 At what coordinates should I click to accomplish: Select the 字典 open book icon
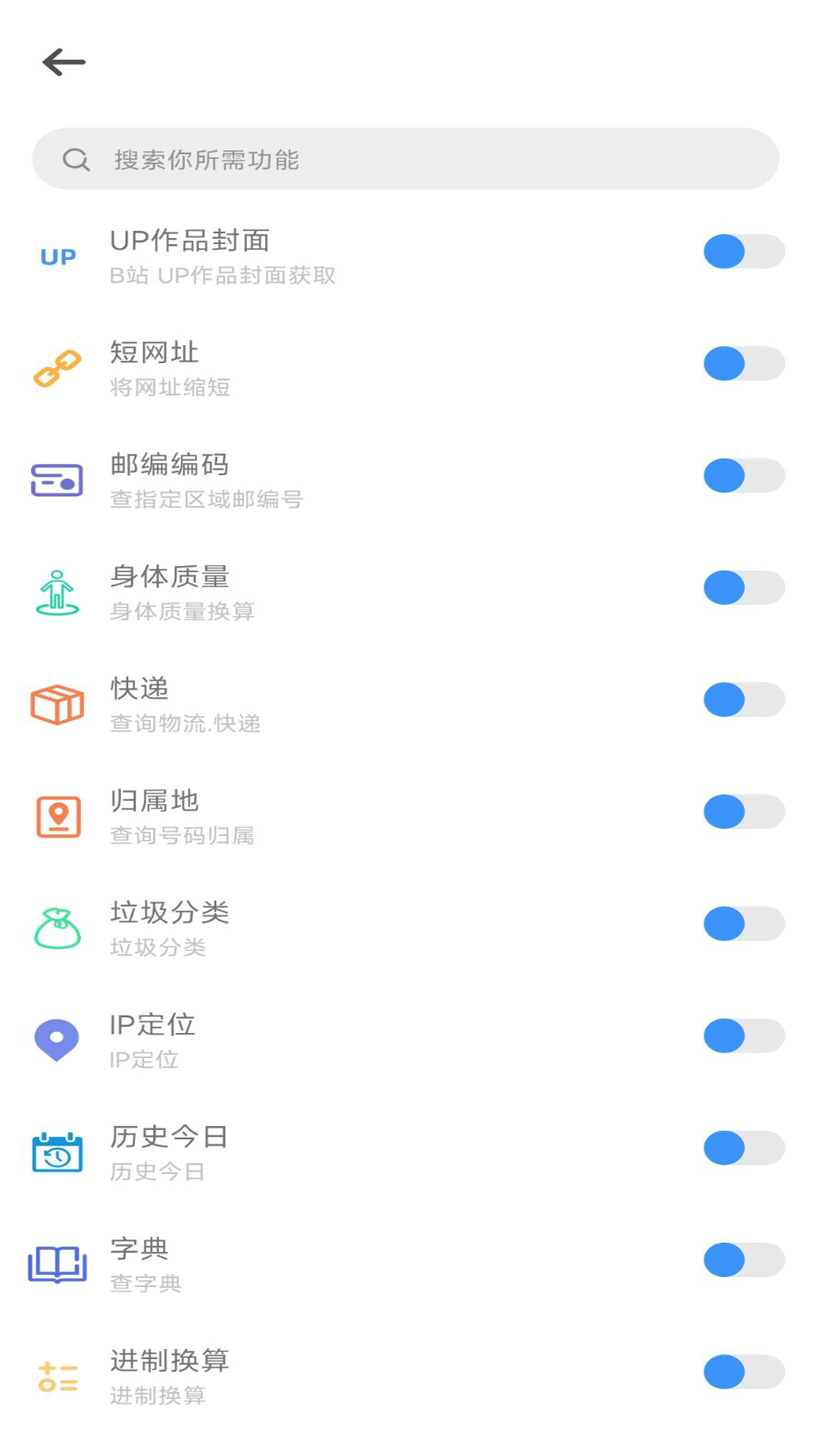57,1259
